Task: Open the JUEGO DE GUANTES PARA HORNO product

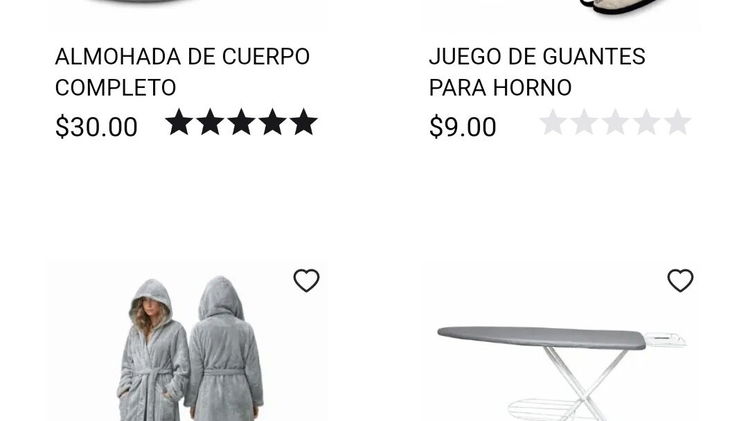Action: click(x=537, y=72)
